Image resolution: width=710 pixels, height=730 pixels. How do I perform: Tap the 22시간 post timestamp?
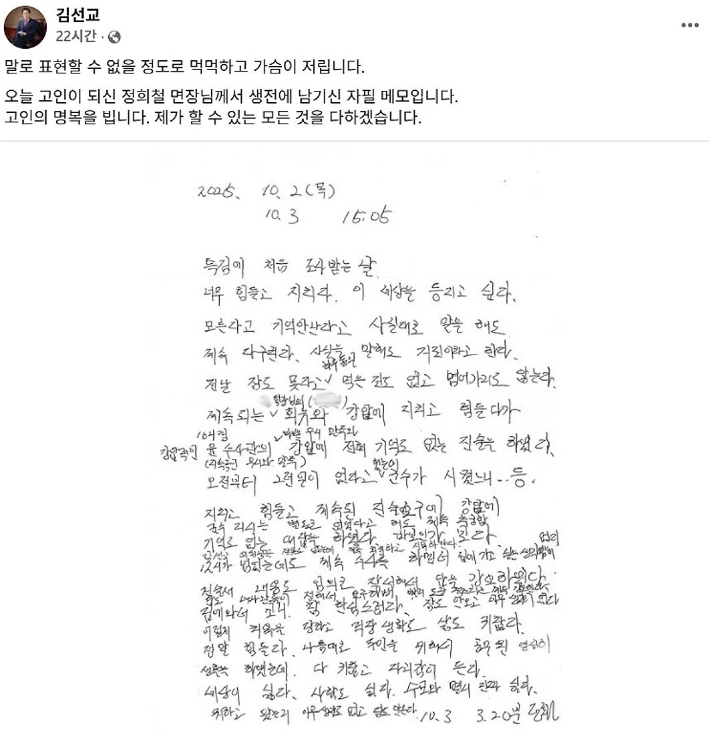point(76,37)
